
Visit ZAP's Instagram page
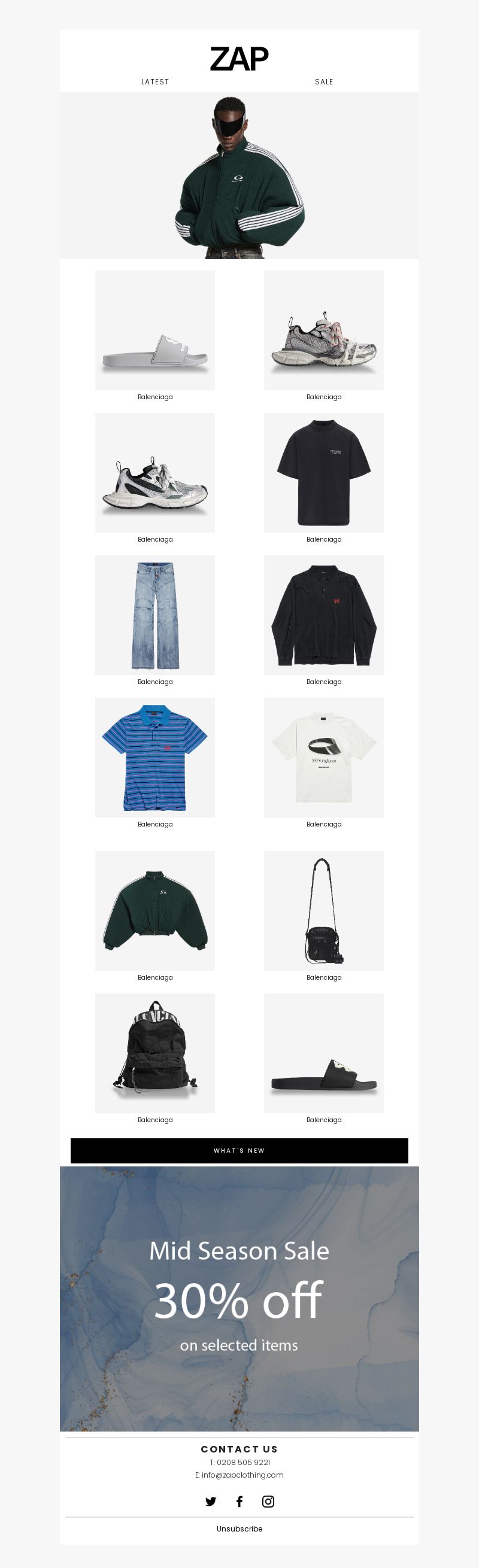tap(268, 1502)
